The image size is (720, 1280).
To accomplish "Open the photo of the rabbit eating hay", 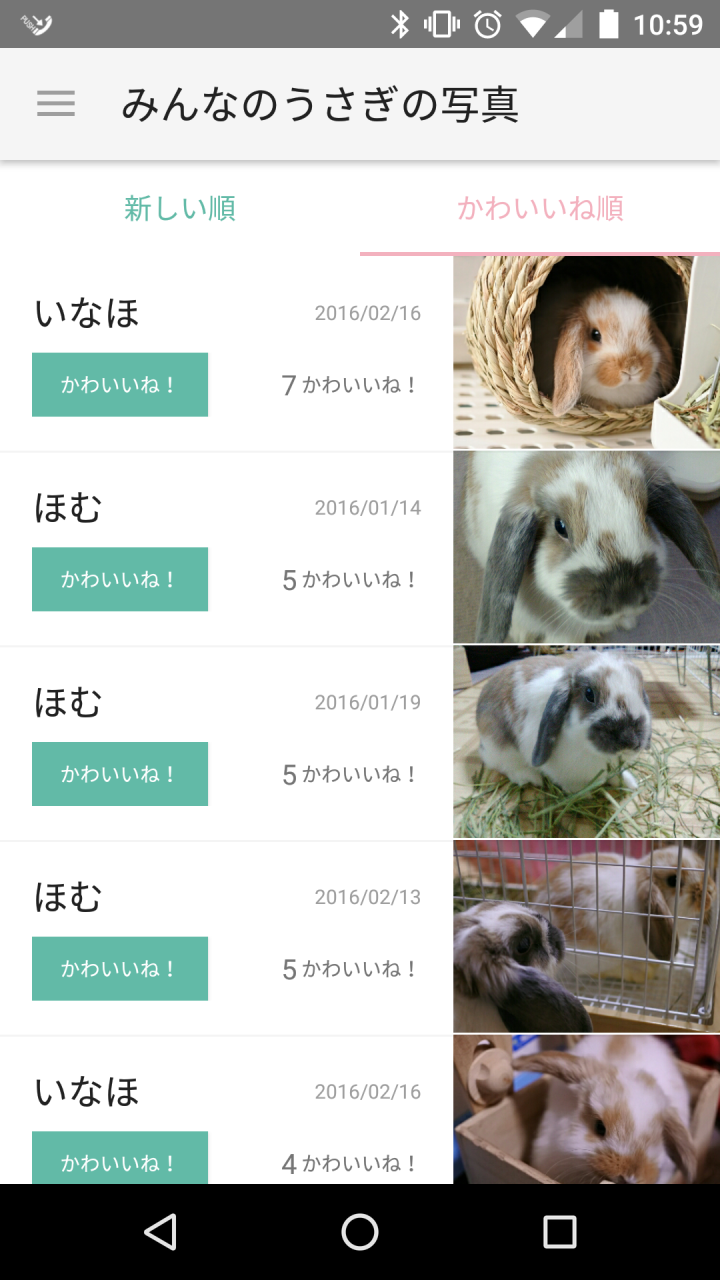I will tap(586, 742).
